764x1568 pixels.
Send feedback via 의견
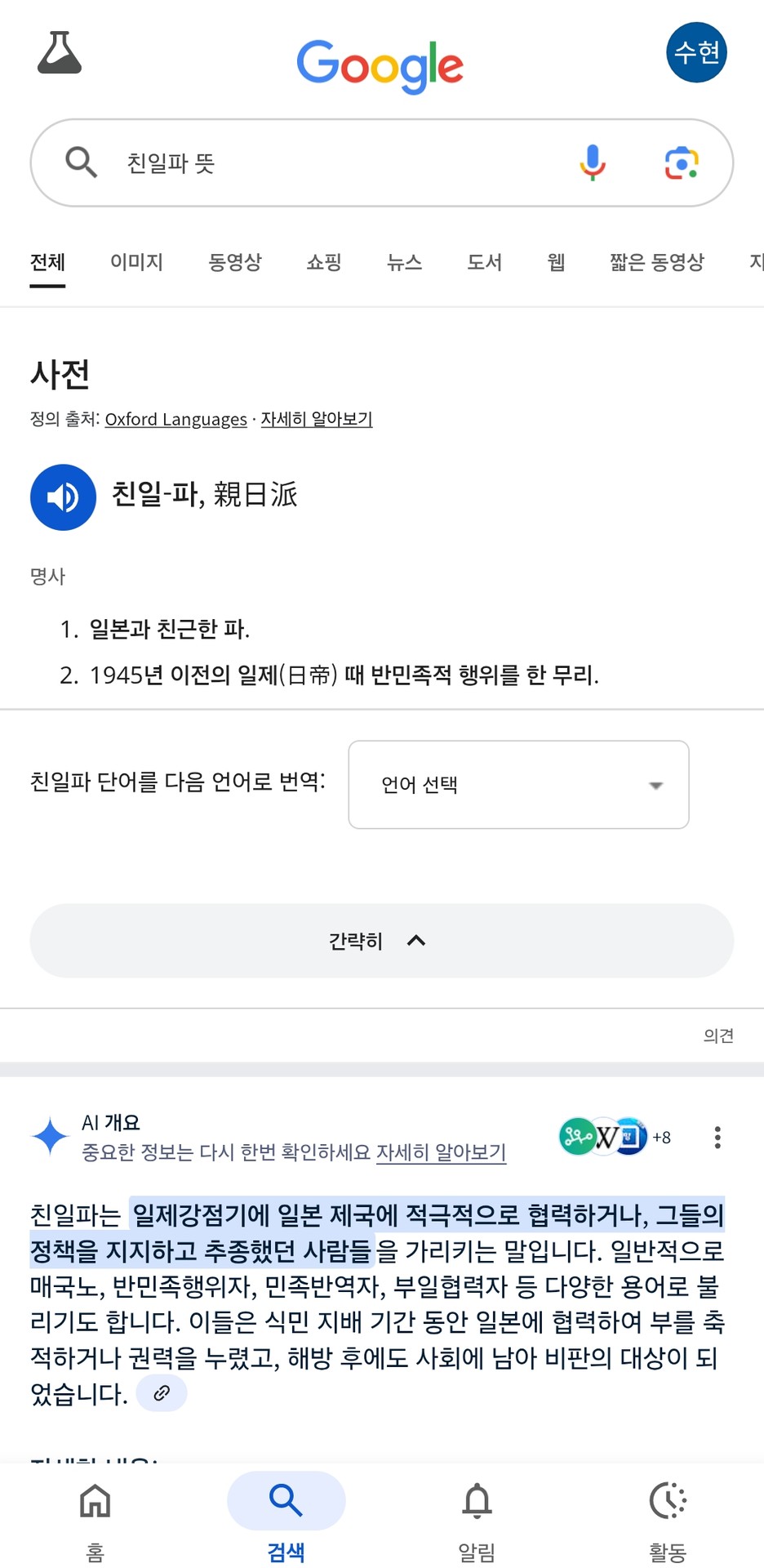(718, 1036)
